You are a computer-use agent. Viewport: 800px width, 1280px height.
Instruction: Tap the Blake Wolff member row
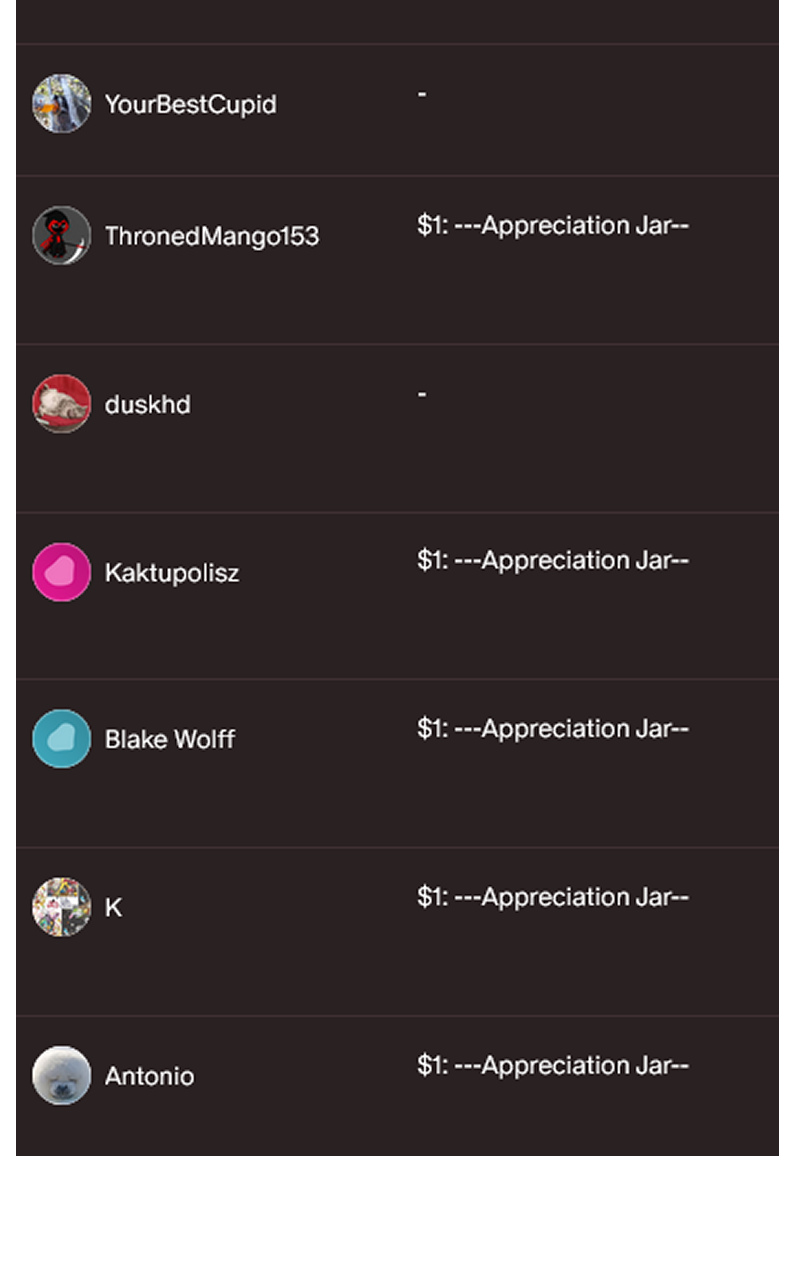coord(169,740)
